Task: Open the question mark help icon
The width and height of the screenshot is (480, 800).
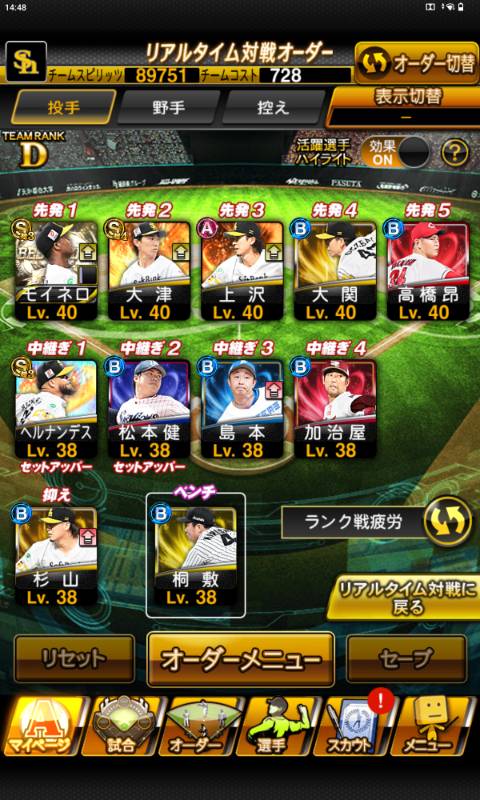Action: [x=454, y=152]
